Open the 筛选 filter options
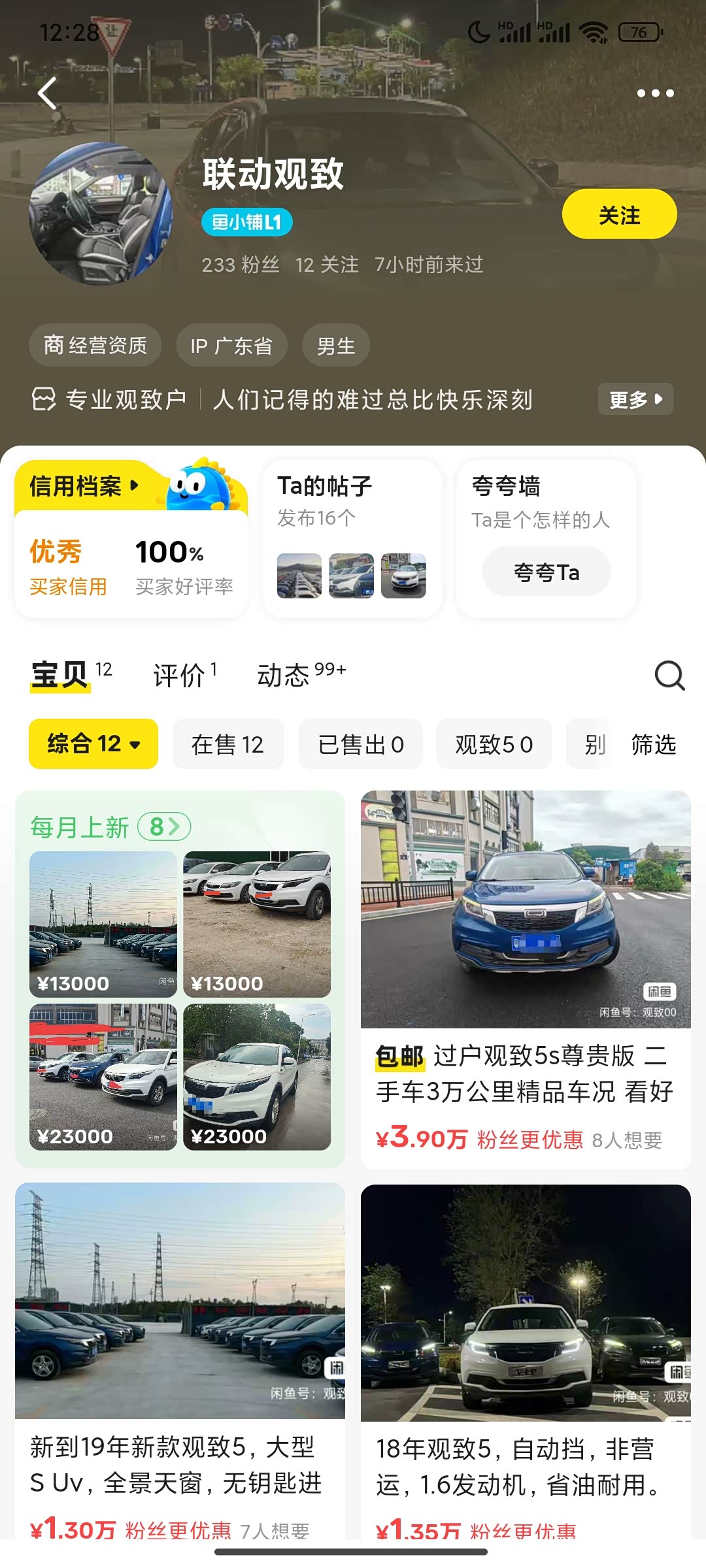The width and height of the screenshot is (706, 1568). (x=653, y=743)
